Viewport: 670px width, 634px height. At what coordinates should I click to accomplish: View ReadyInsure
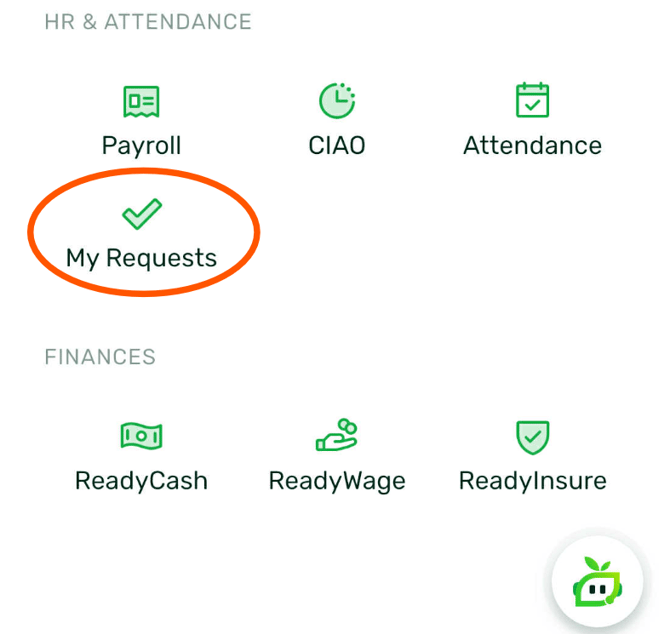532,457
